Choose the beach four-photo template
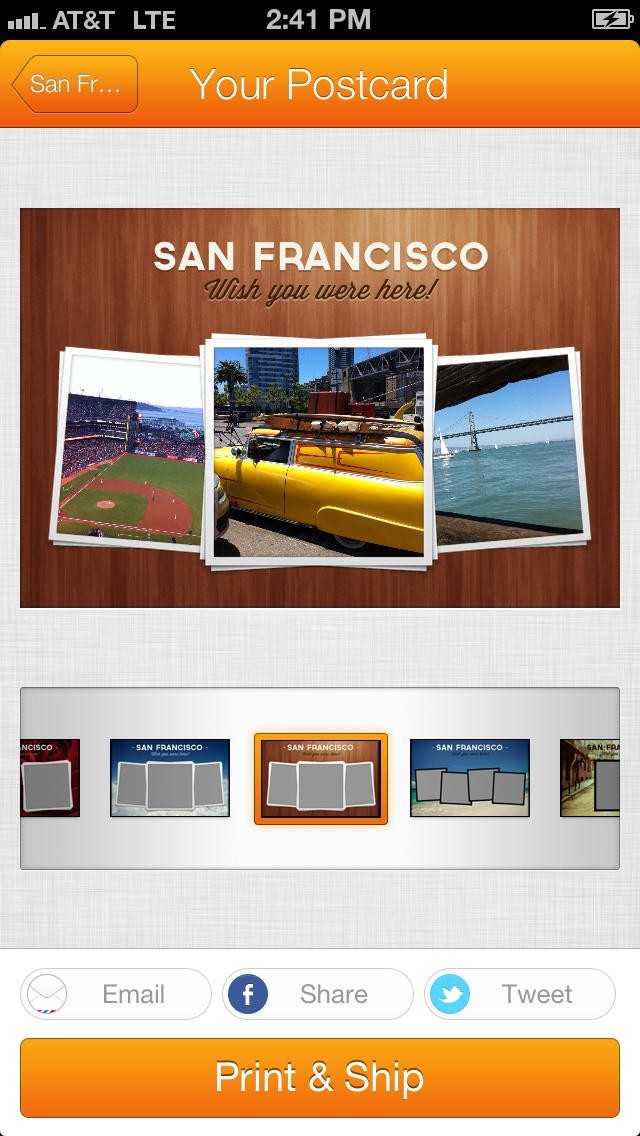 point(469,778)
